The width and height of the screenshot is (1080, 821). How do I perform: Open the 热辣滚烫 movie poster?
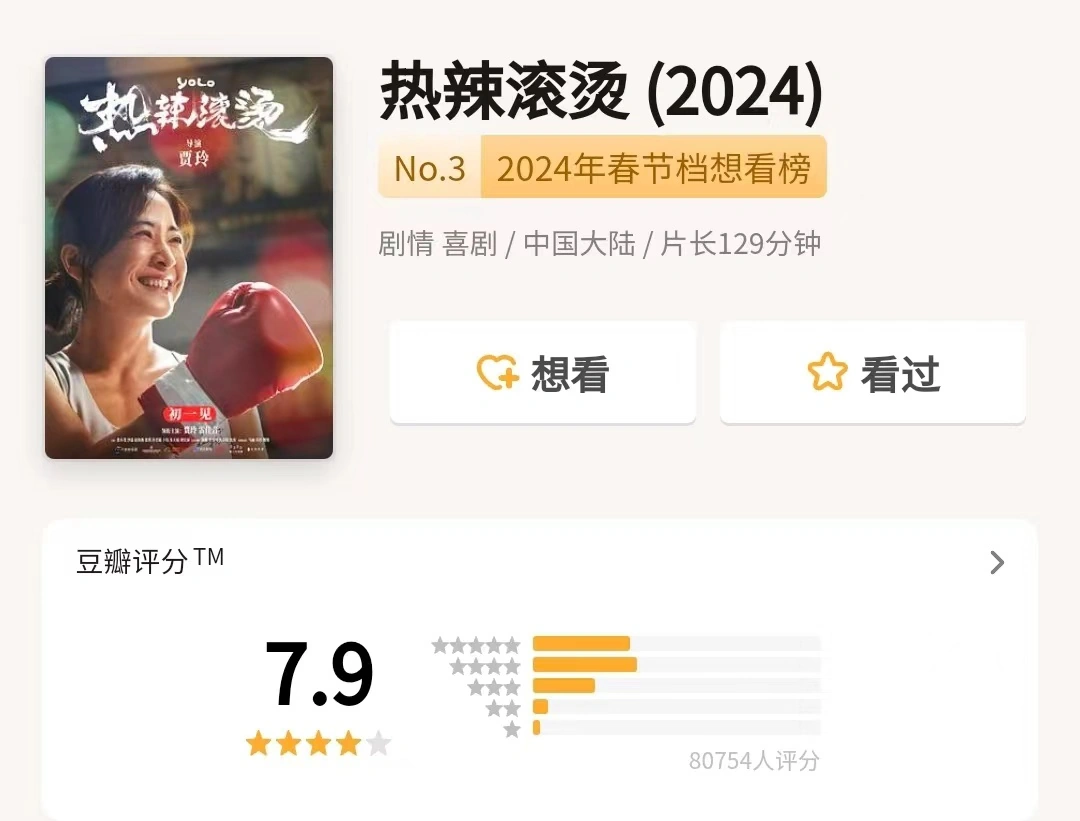189,258
